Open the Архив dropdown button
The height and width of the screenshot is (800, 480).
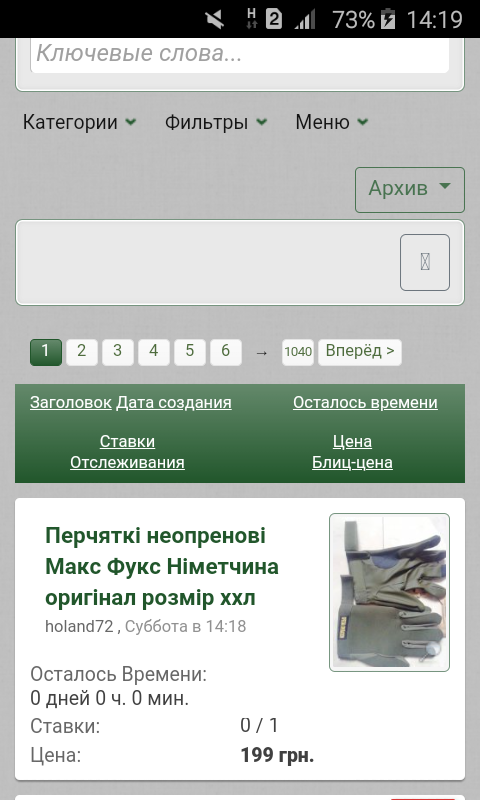(x=410, y=189)
